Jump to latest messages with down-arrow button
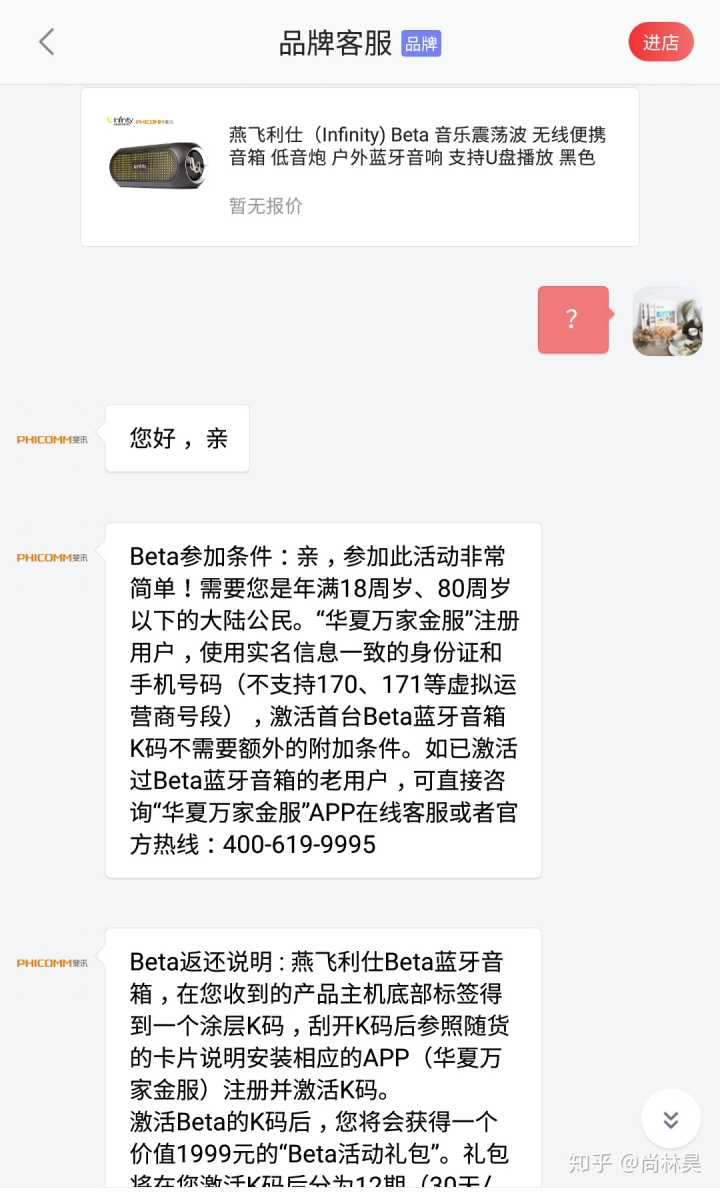The width and height of the screenshot is (720, 1193). (670, 1119)
